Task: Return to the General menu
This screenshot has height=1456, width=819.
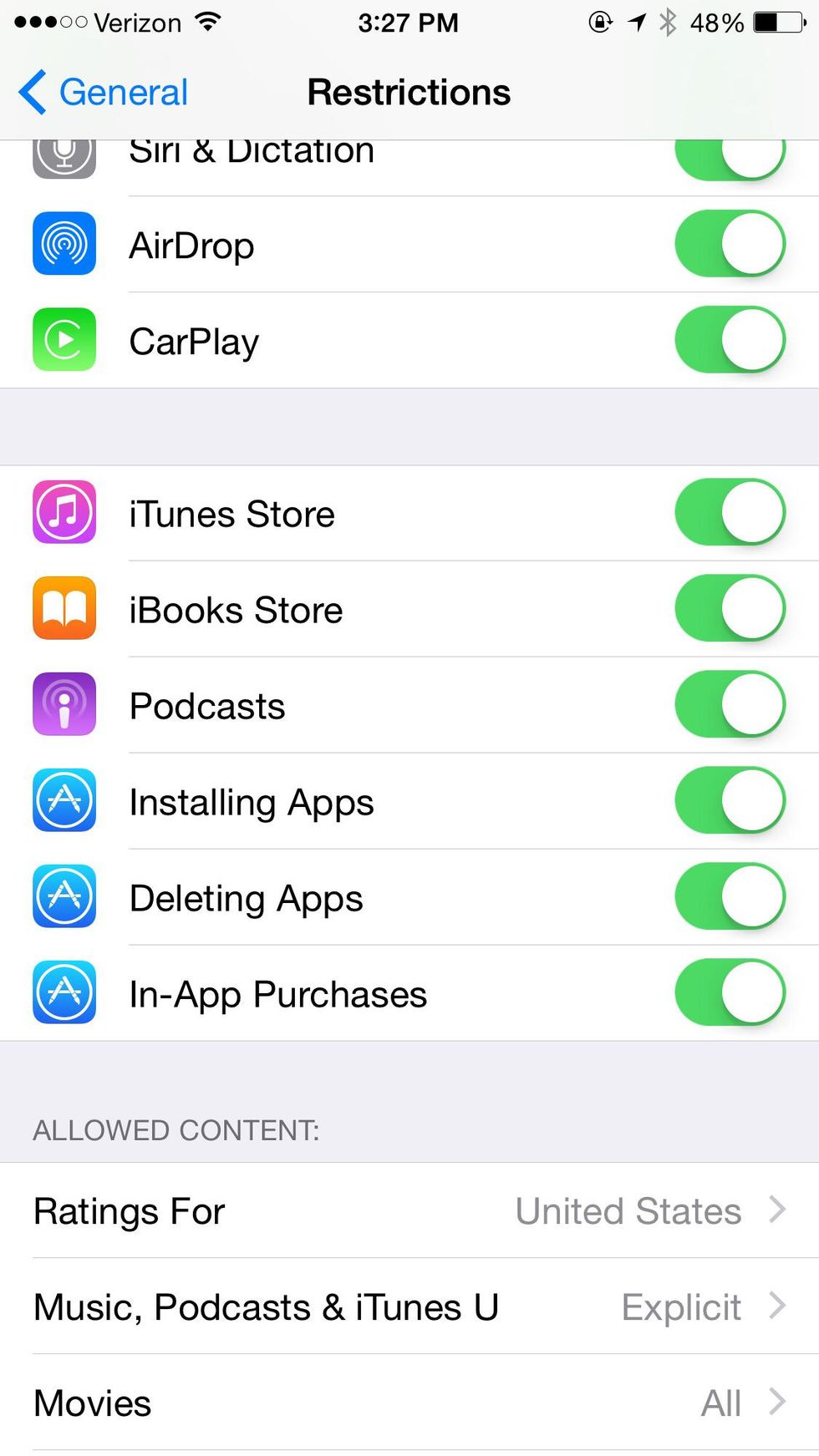Action: pyautogui.click(x=100, y=92)
